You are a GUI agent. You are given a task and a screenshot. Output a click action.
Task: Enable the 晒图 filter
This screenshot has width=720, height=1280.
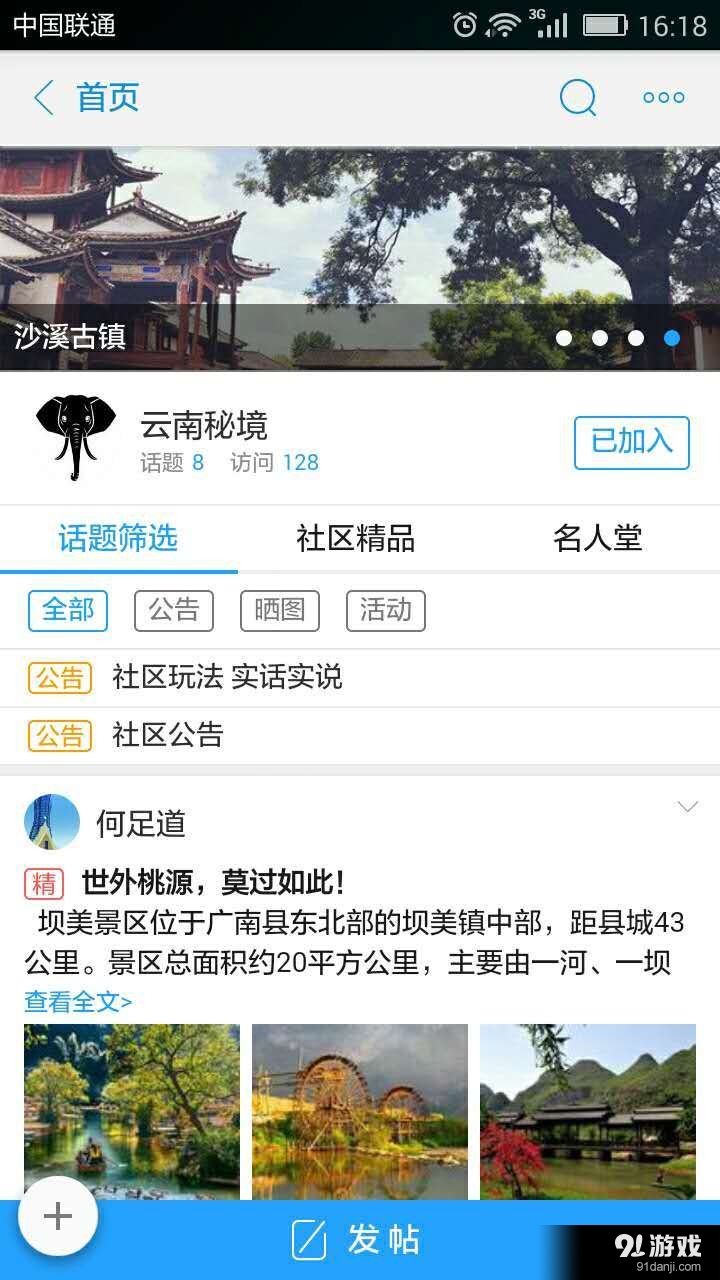[279, 611]
